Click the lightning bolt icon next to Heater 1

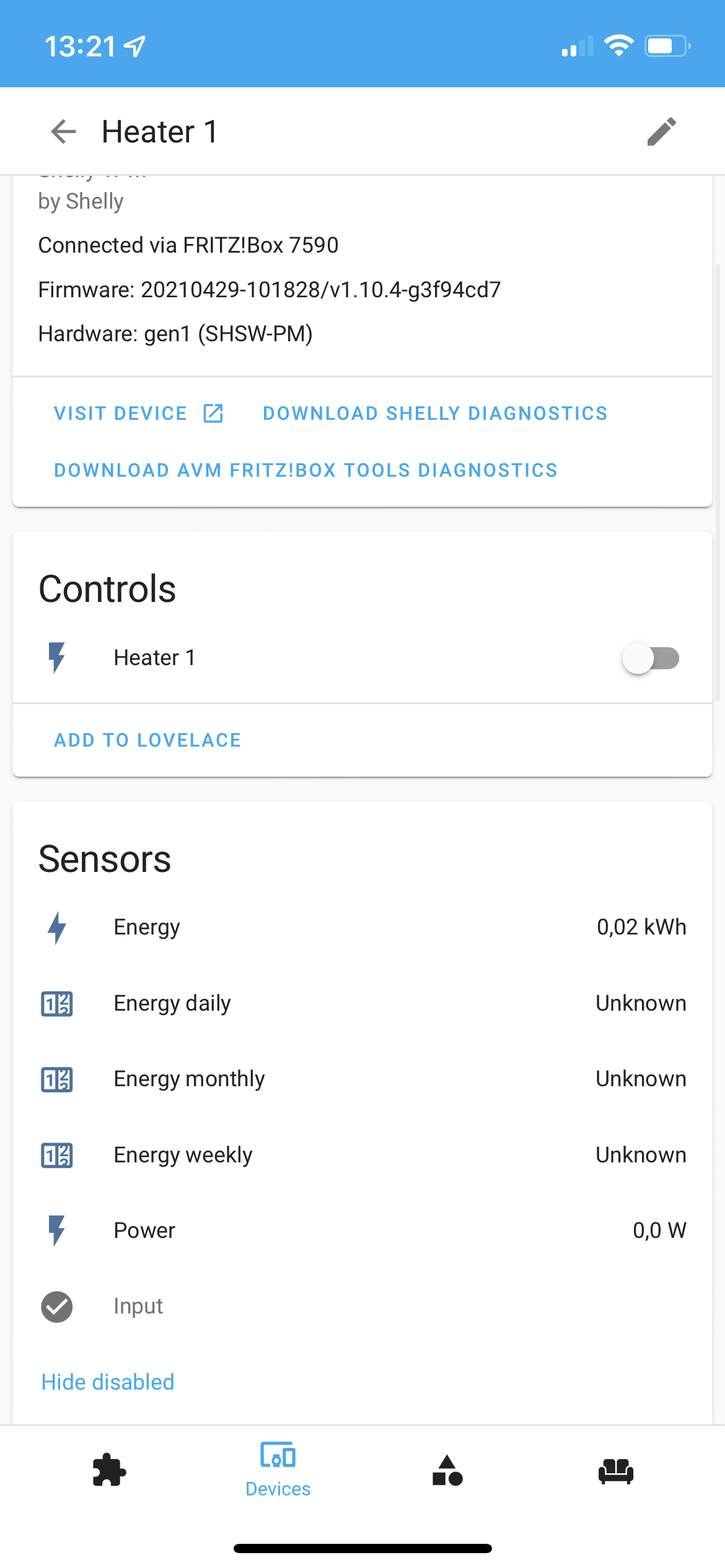[x=56, y=658]
